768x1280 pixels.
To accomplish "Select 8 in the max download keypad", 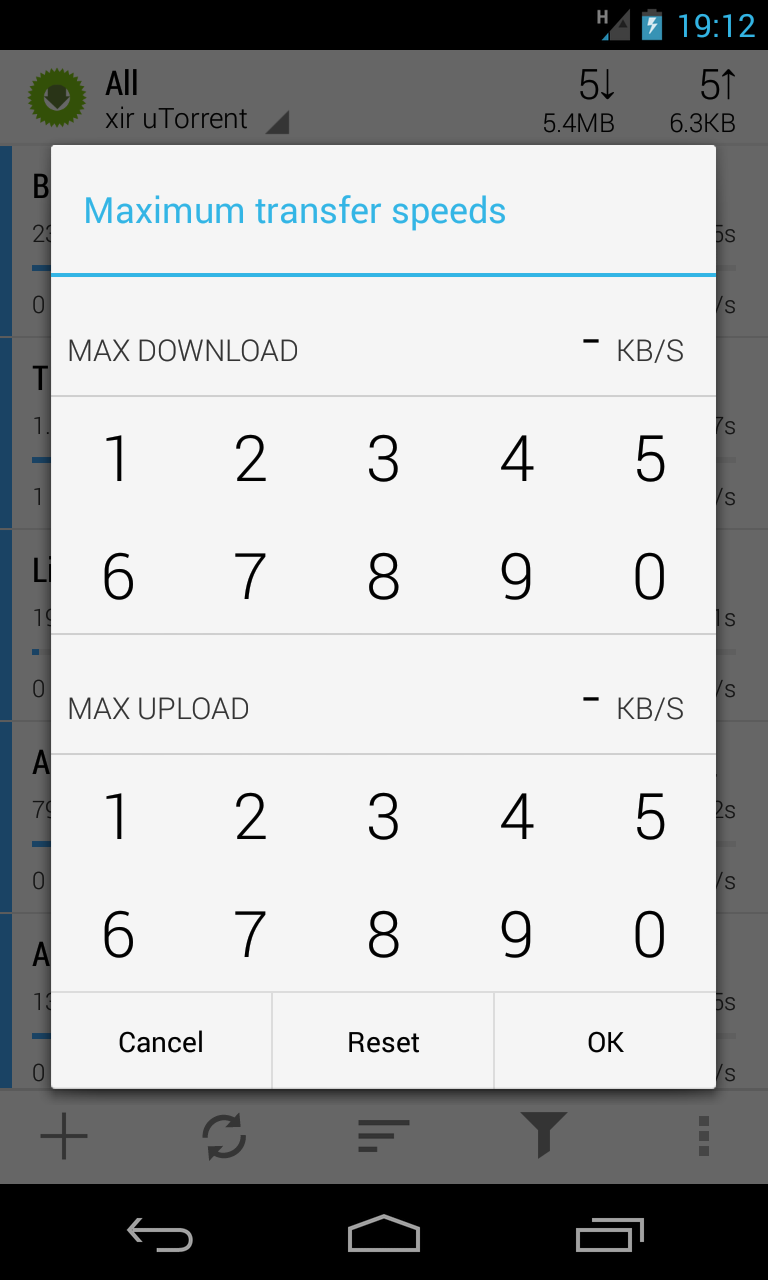I will click(384, 576).
